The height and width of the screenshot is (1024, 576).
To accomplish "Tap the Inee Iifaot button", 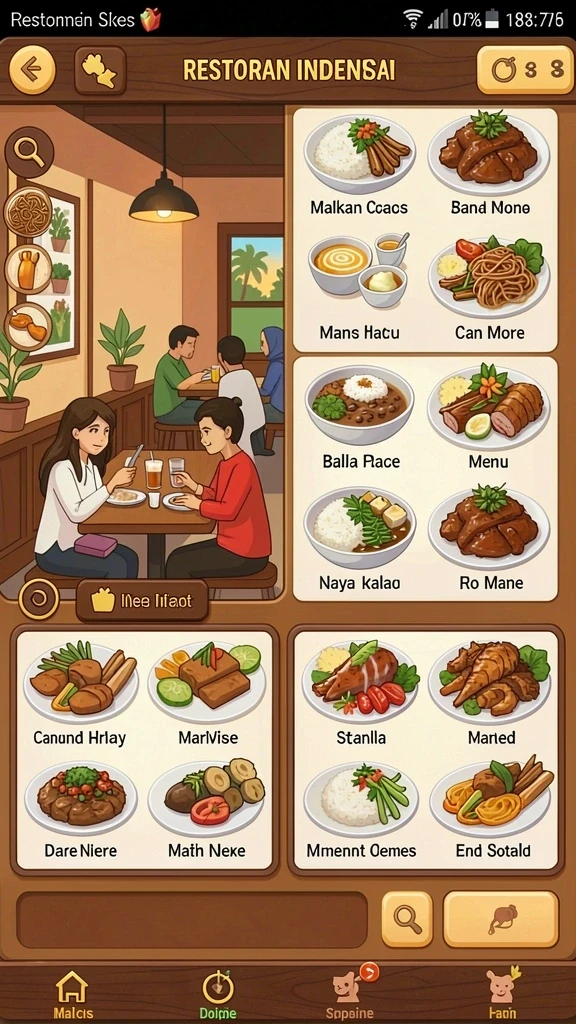I will 142,600.
